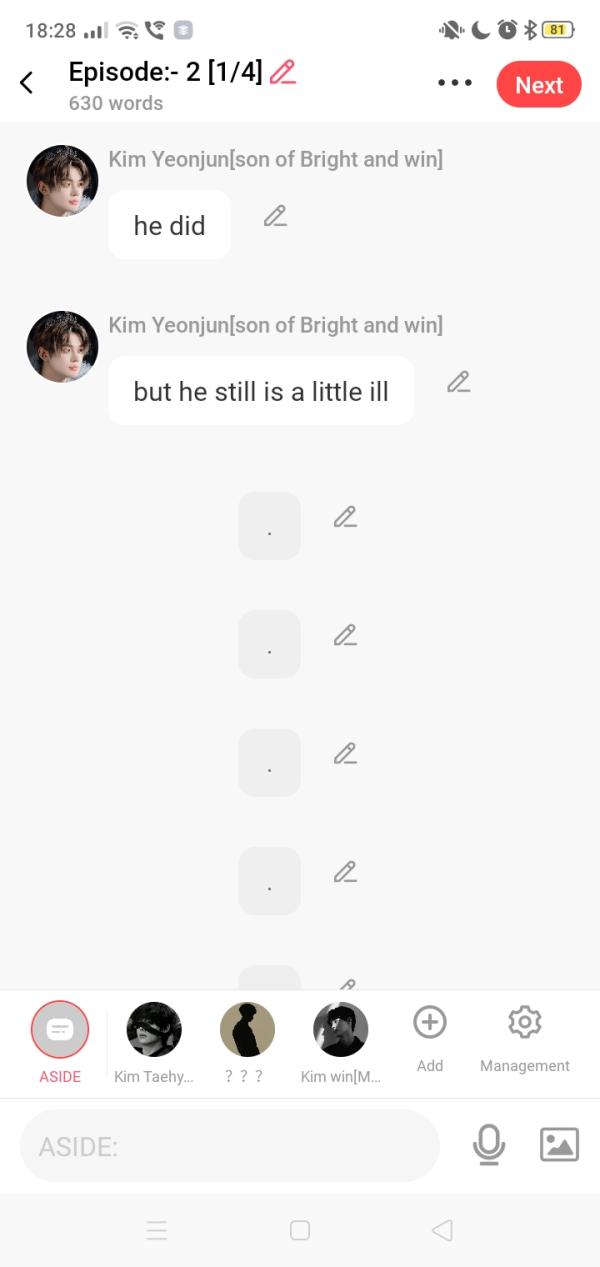Edit the episode title
Screen dimensions: 600x1267
coord(283,72)
